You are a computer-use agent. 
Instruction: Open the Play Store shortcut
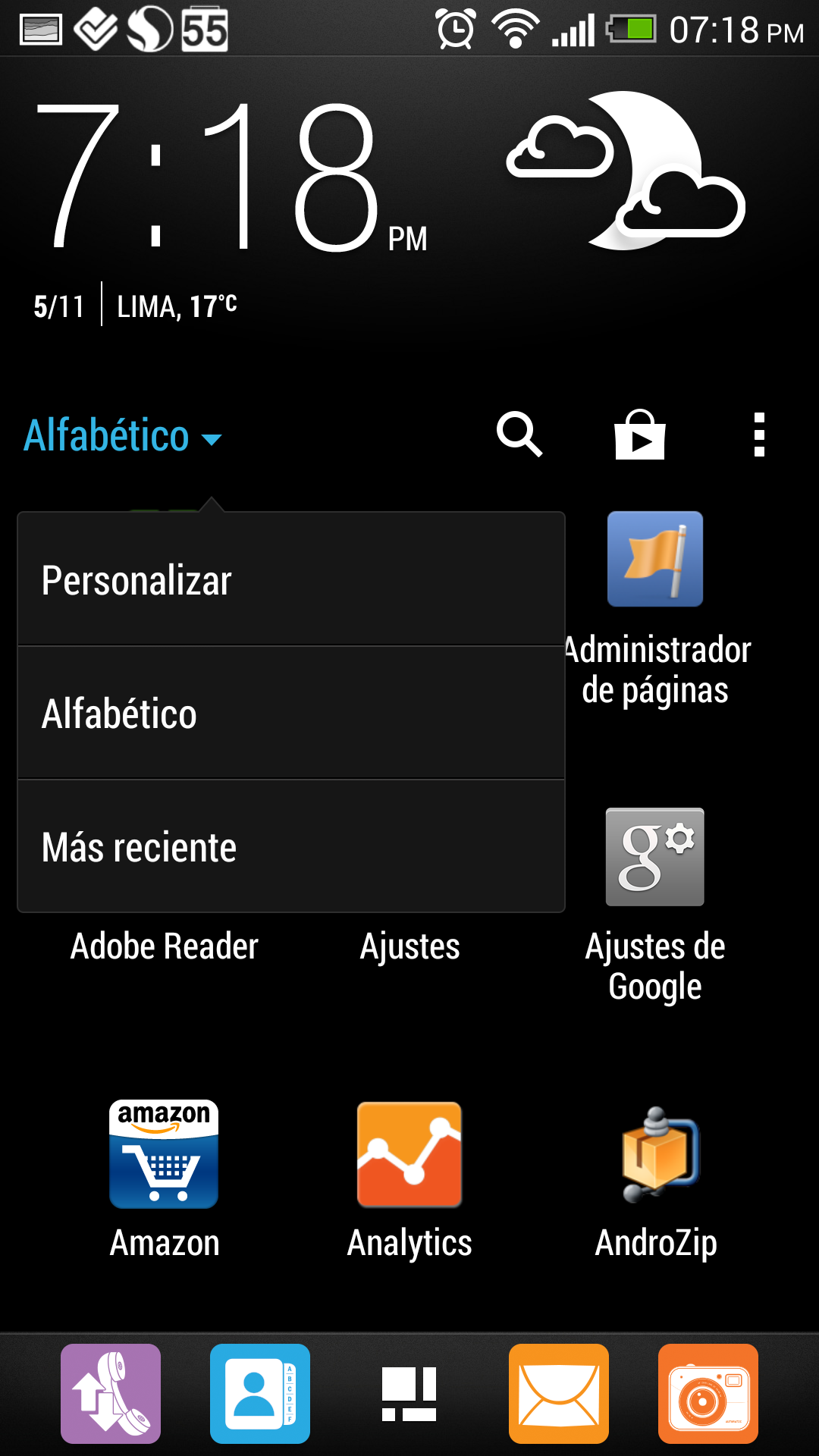640,435
